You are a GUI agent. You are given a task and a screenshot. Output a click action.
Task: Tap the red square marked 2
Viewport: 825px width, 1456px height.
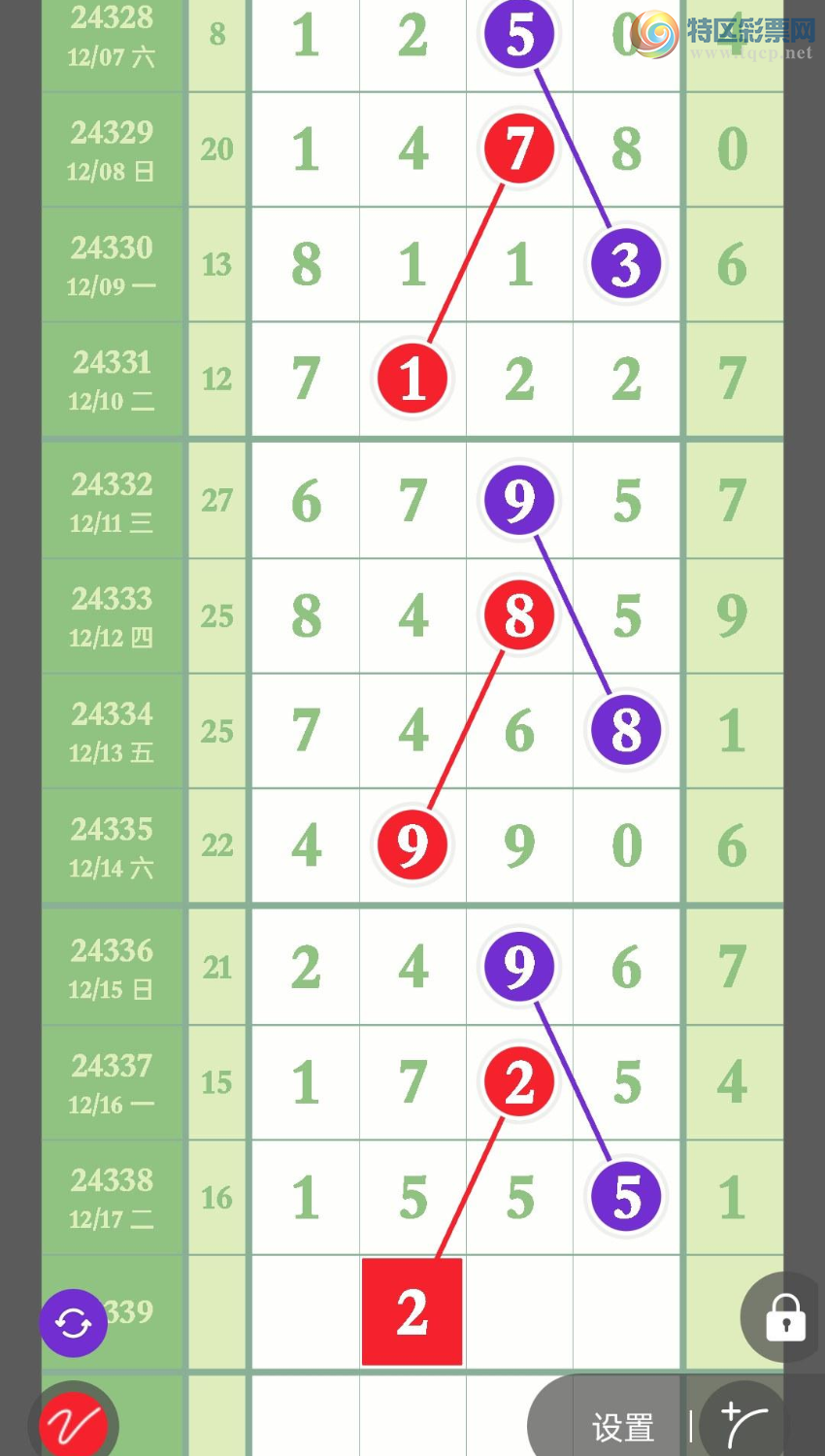pyautogui.click(x=412, y=1311)
